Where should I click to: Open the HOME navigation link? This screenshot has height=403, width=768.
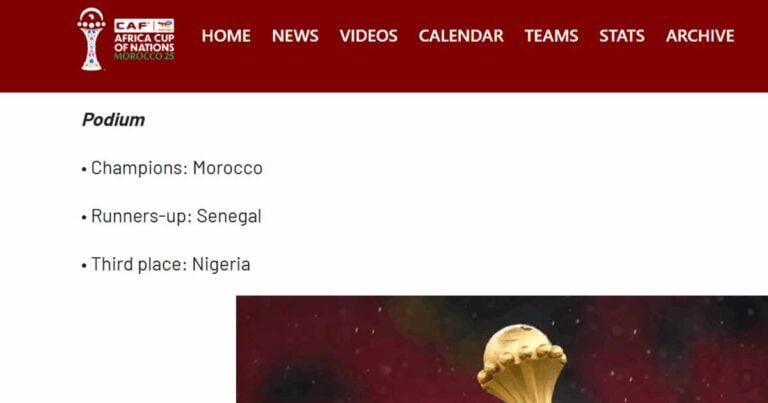coord(226,36)
